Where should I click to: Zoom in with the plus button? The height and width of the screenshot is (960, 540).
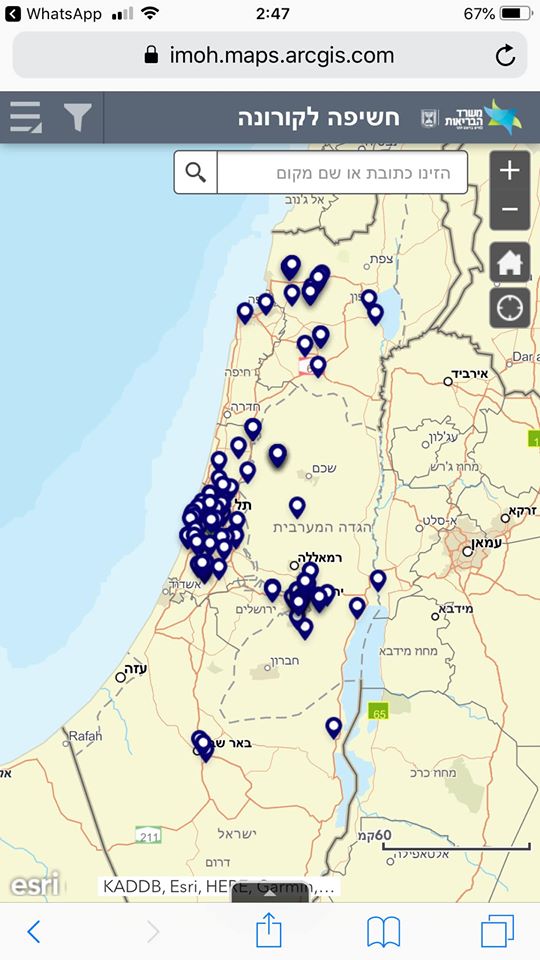click(x=509, y=171)
